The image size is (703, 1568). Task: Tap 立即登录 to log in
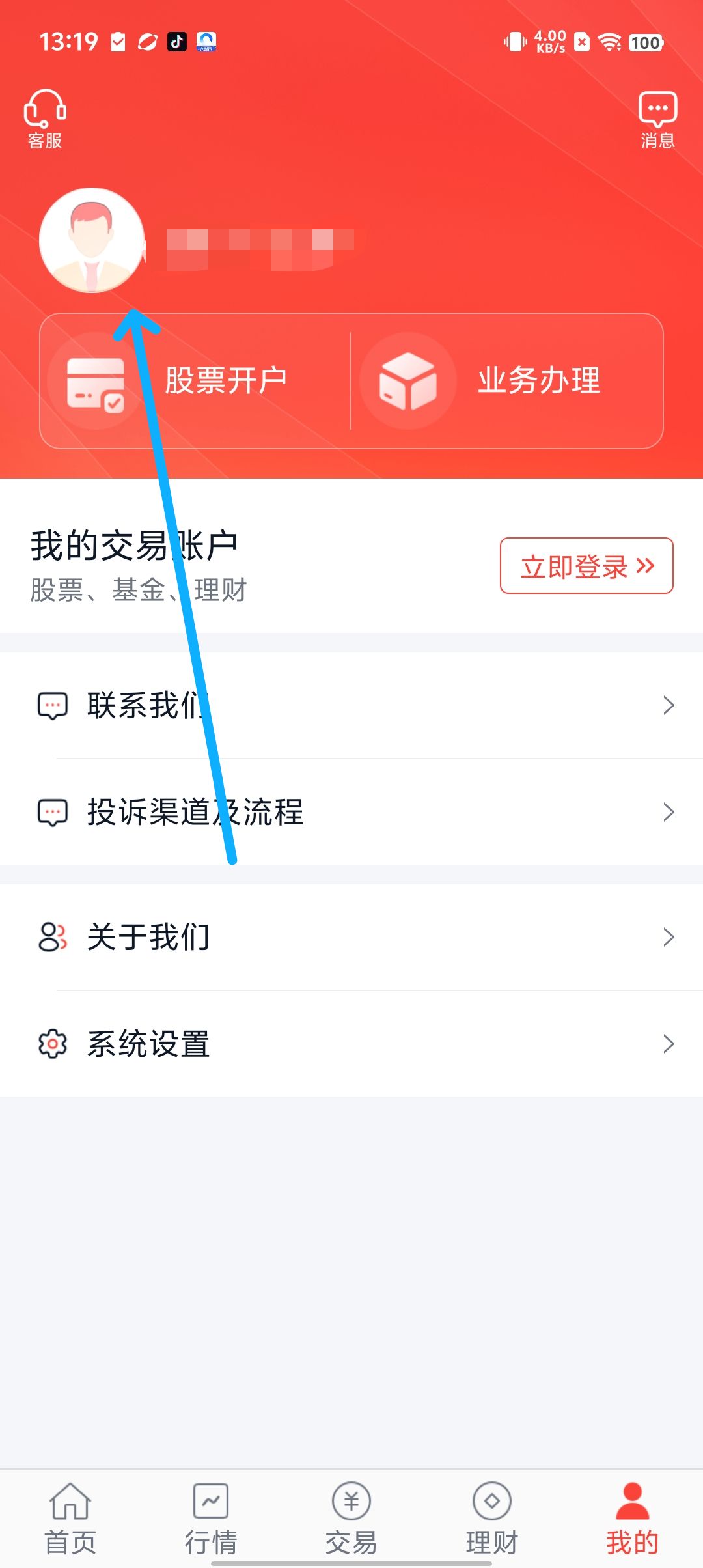pyautogui.click(x=586, y=566)
